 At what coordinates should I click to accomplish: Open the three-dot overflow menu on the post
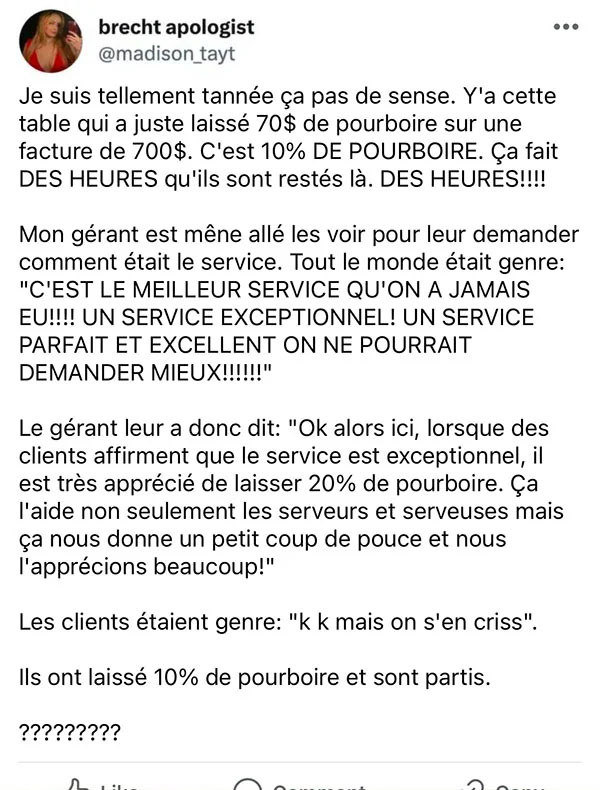(x=566, y=27)
